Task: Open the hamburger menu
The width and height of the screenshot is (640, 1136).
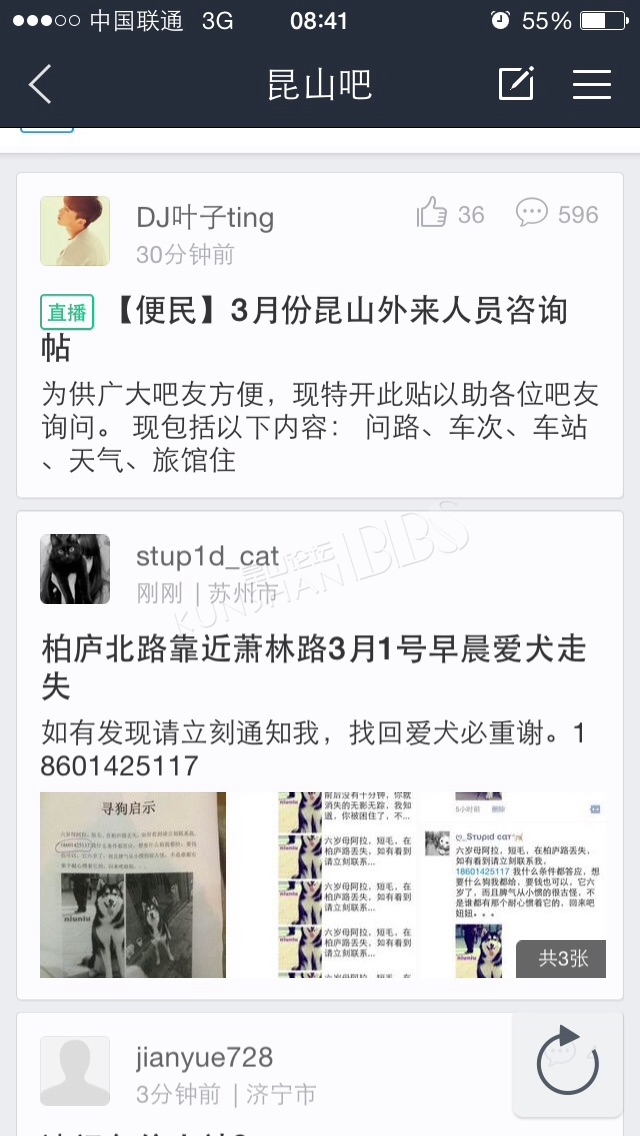Action: click(x=592, y=84)
